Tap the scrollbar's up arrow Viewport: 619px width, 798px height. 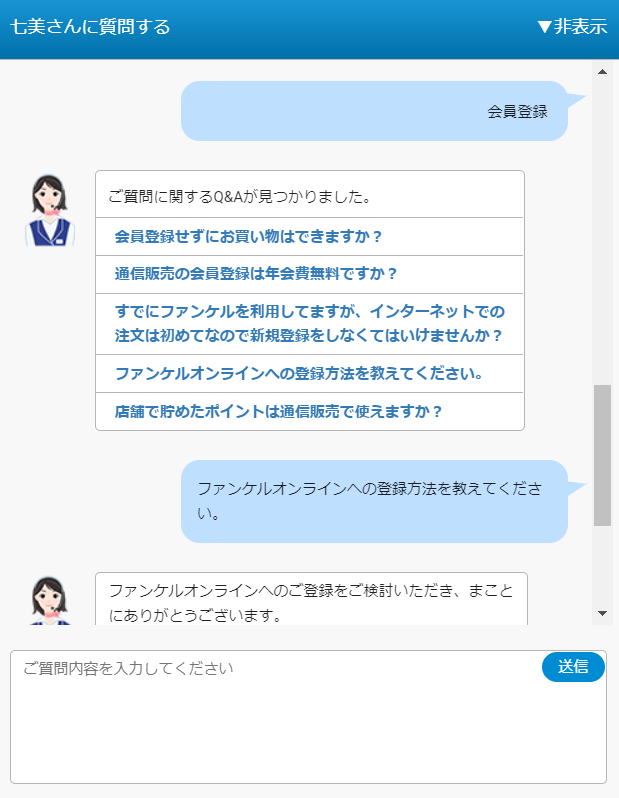pos(602,72)
